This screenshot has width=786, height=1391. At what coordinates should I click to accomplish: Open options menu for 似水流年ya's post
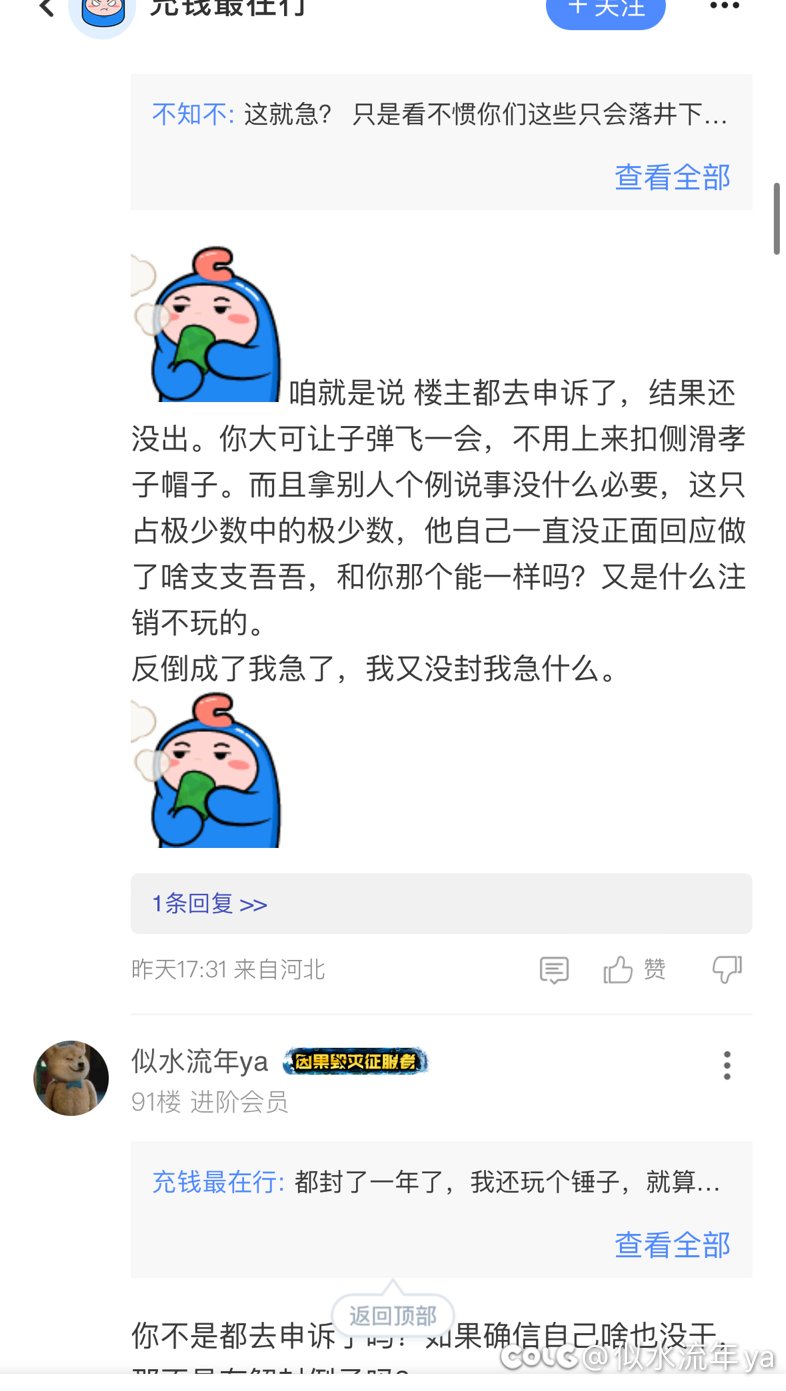727,1065
